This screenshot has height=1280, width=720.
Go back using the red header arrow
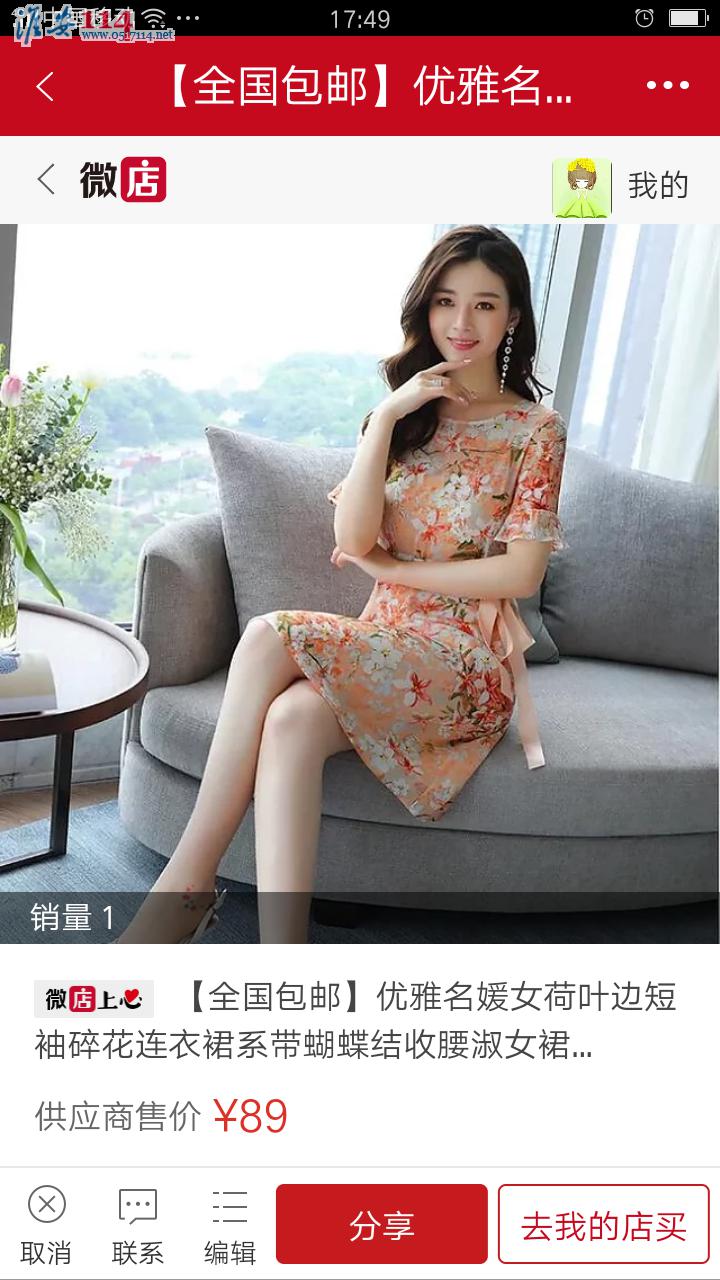[45, 86]
